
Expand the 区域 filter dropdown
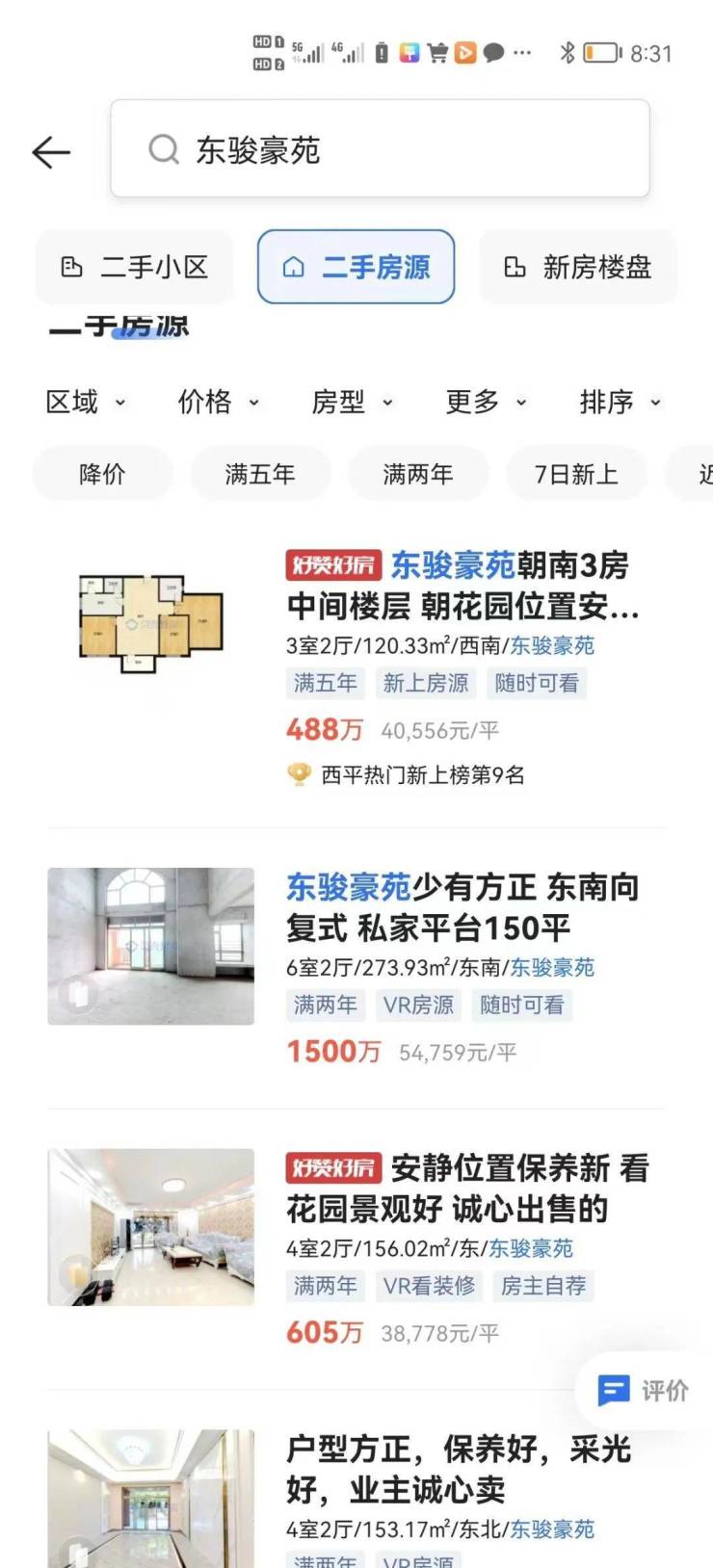pos(85,402)
